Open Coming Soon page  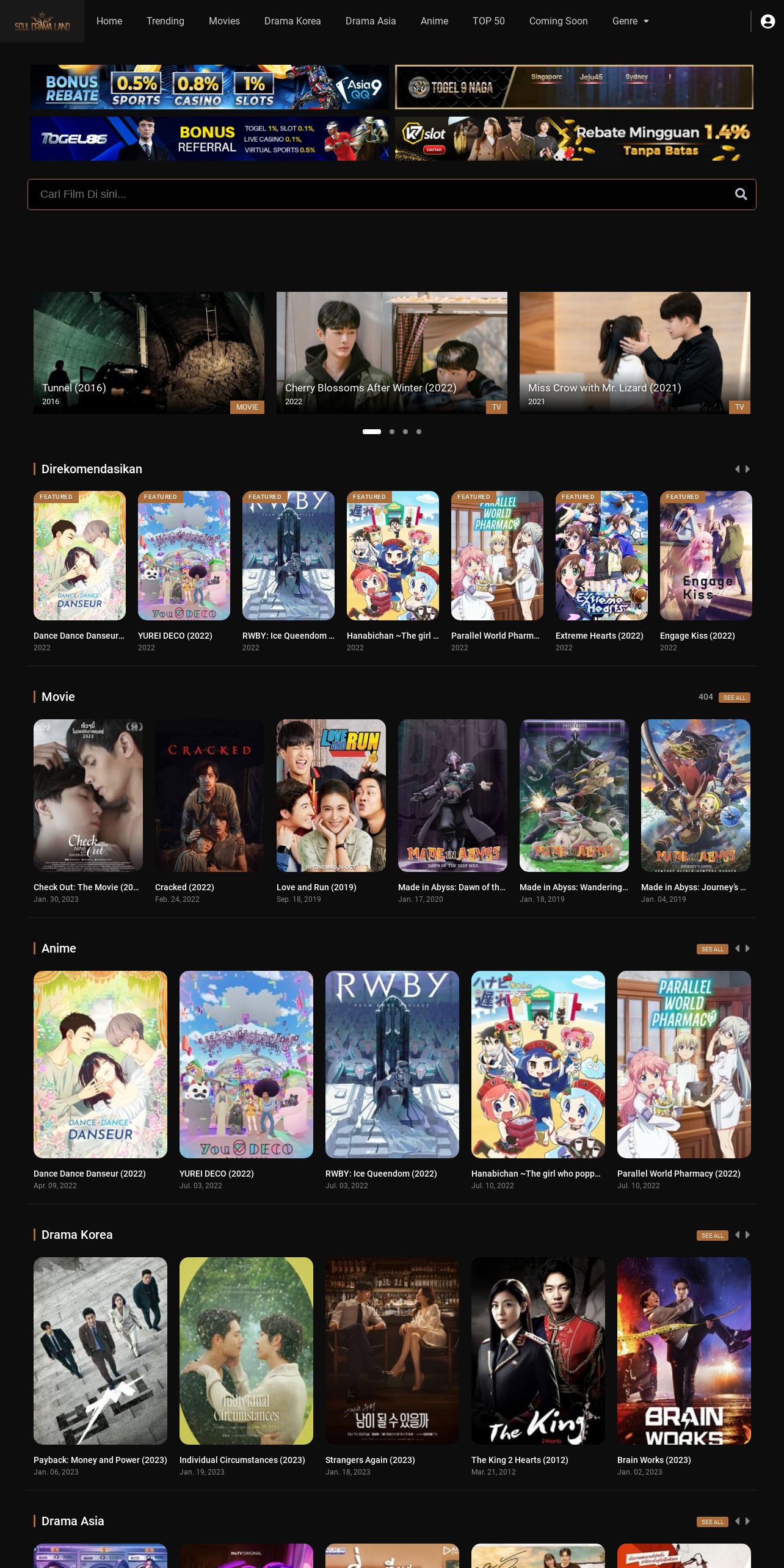pos(558,21)
